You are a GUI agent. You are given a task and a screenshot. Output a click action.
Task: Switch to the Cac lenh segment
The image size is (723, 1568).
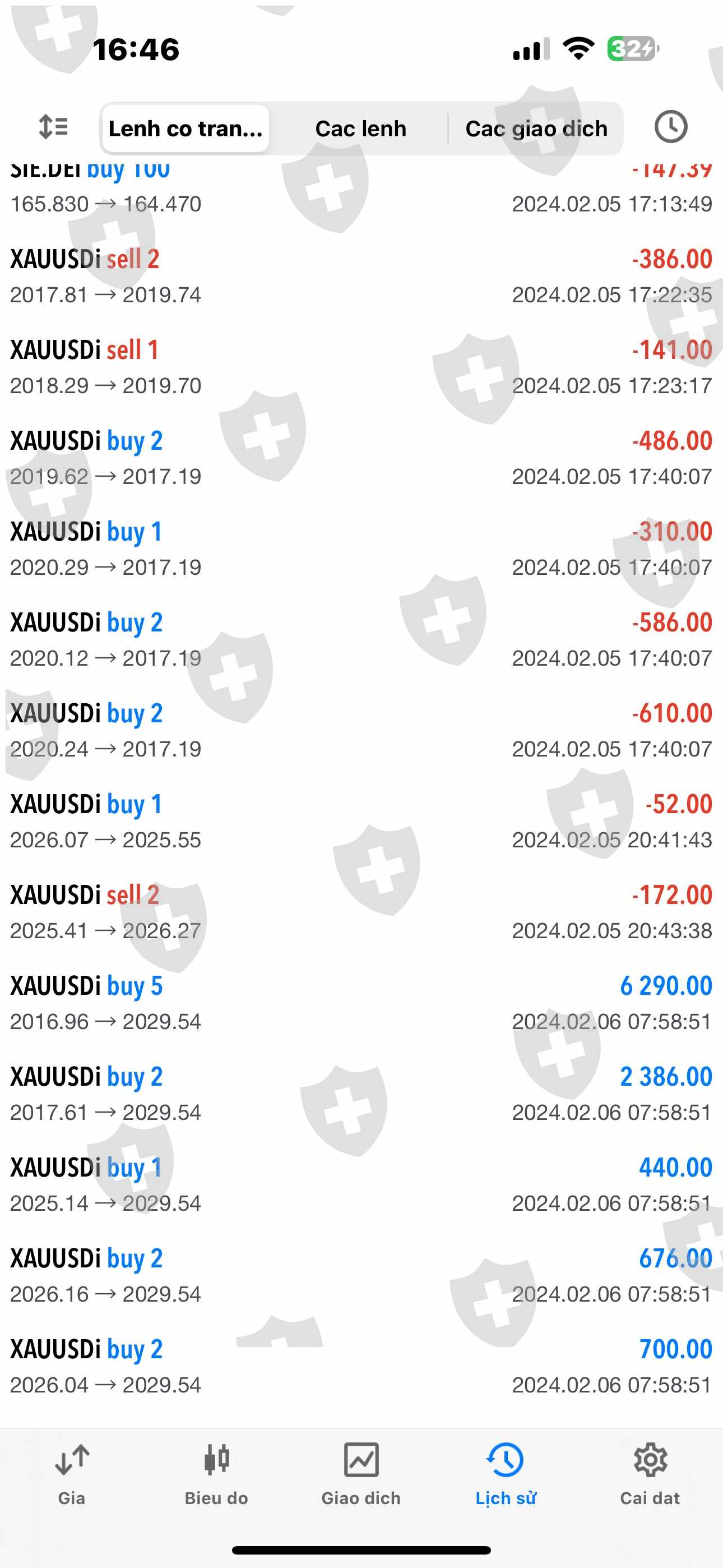[x=360, y=129]
